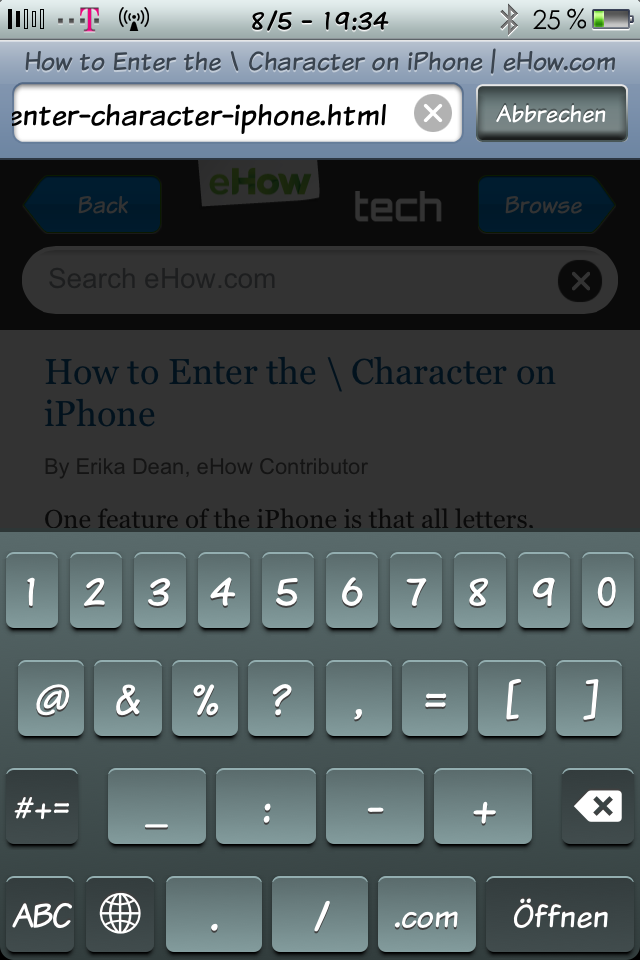
Task: Delete a character with the backspace key
Action: pos(598,806)
